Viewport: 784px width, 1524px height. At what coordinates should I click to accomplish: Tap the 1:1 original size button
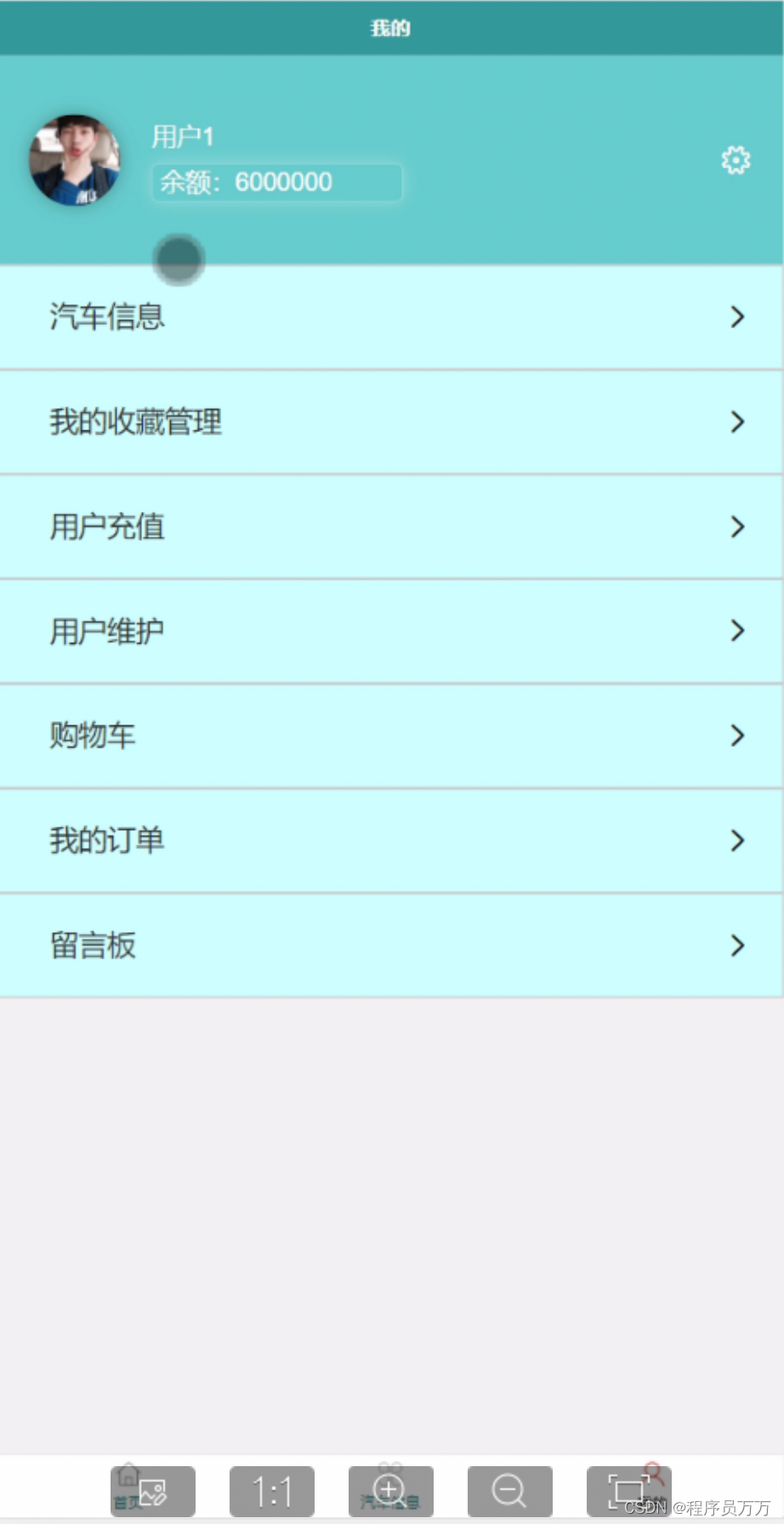point(272,1492)
